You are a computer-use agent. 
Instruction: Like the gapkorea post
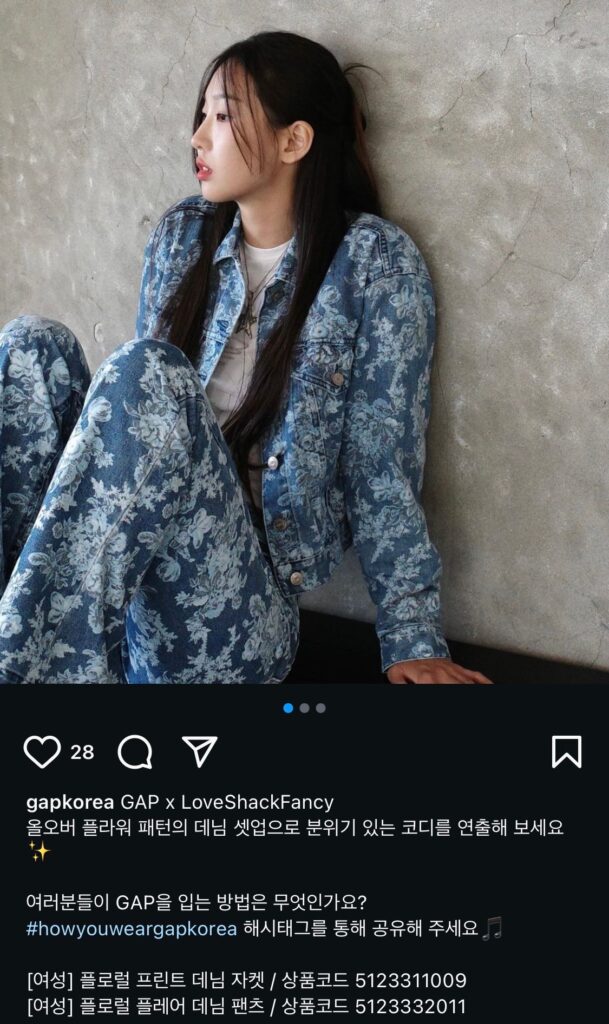click(42, 751)
